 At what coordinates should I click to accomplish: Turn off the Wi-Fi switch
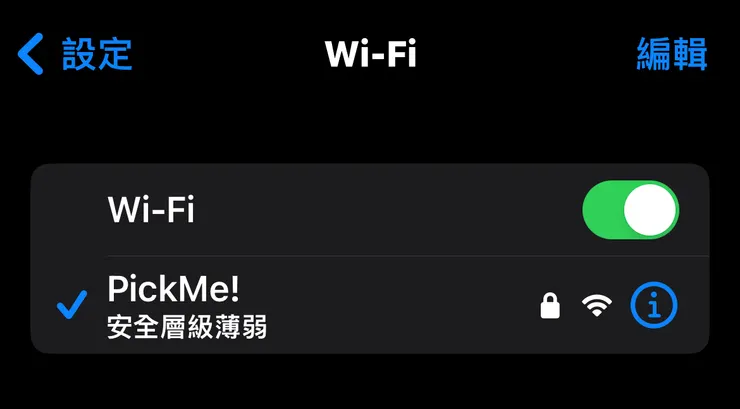coord(630,210)
